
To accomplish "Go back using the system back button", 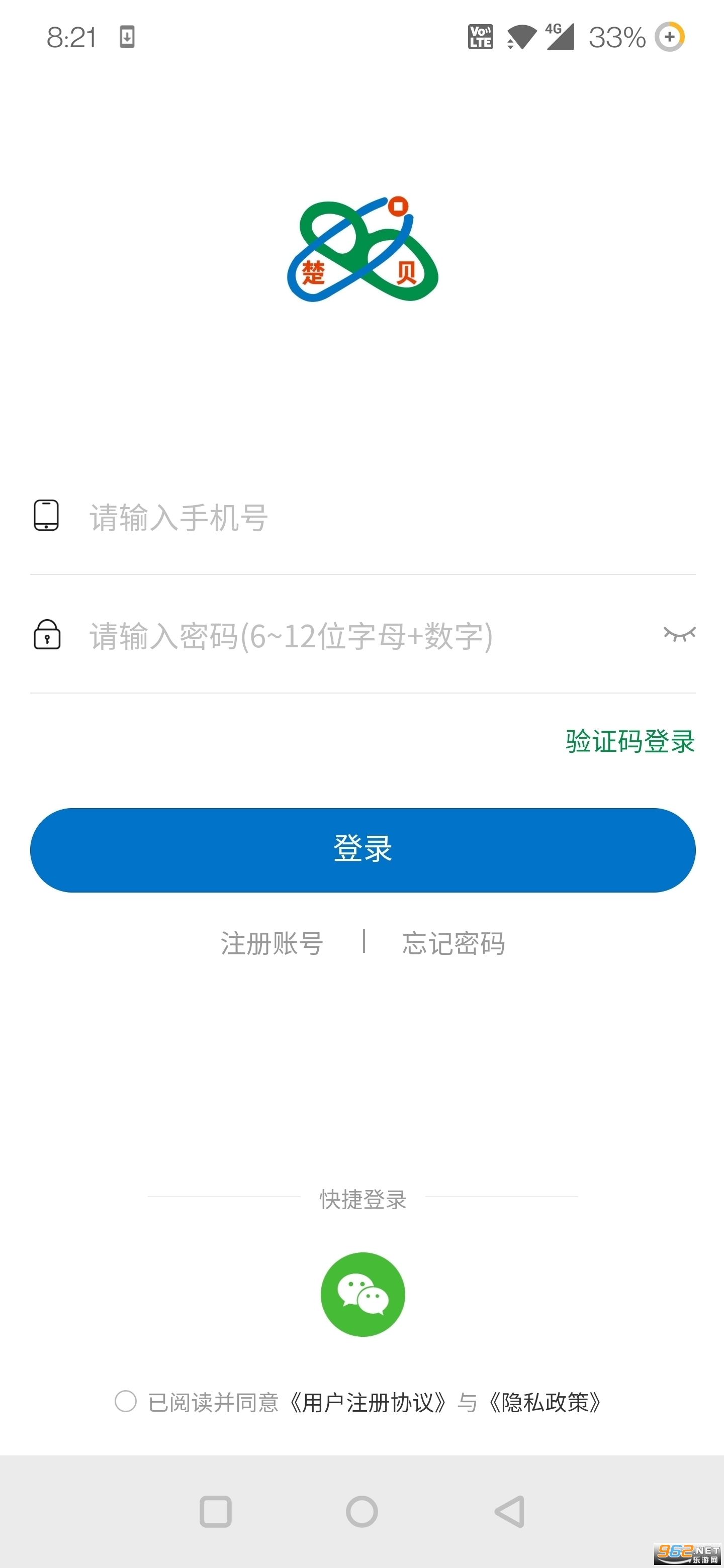I will [x=510, y=1511].
